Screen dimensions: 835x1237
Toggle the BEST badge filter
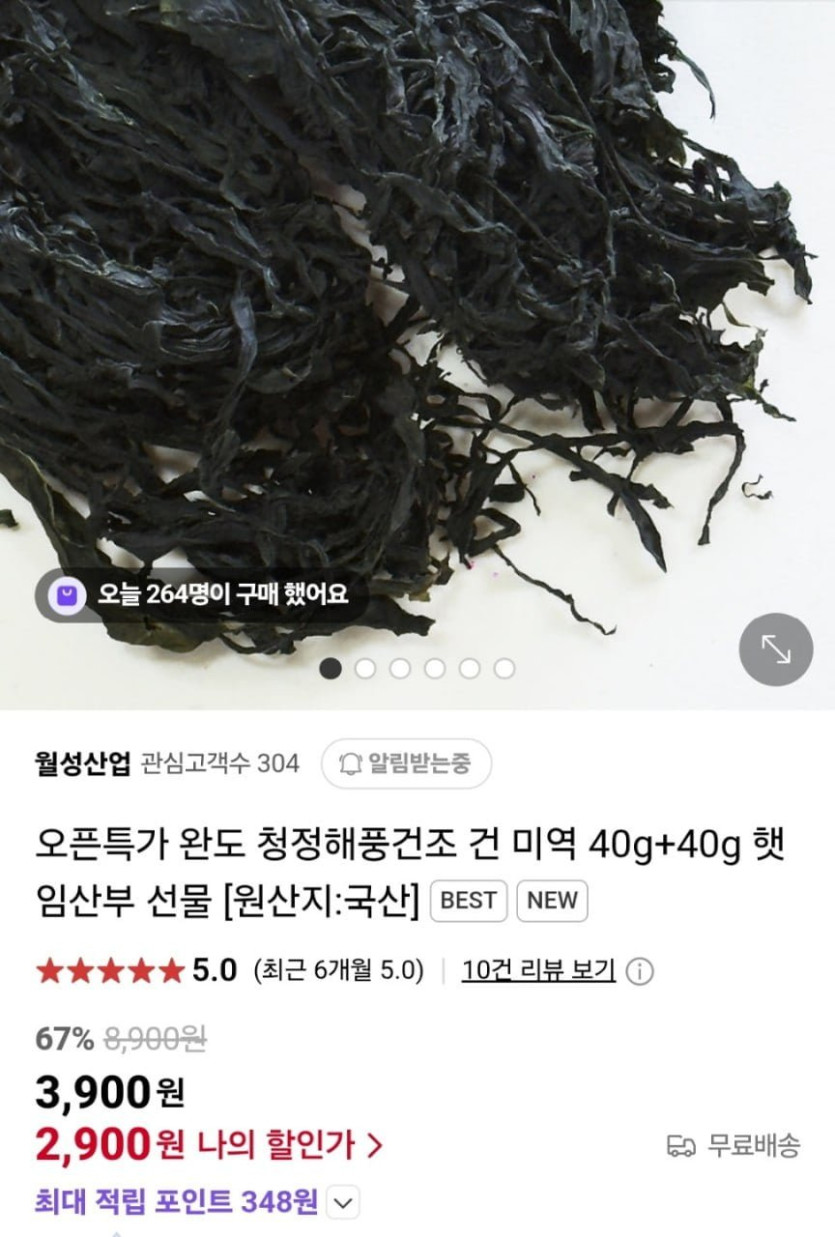[x=468, y=901]
